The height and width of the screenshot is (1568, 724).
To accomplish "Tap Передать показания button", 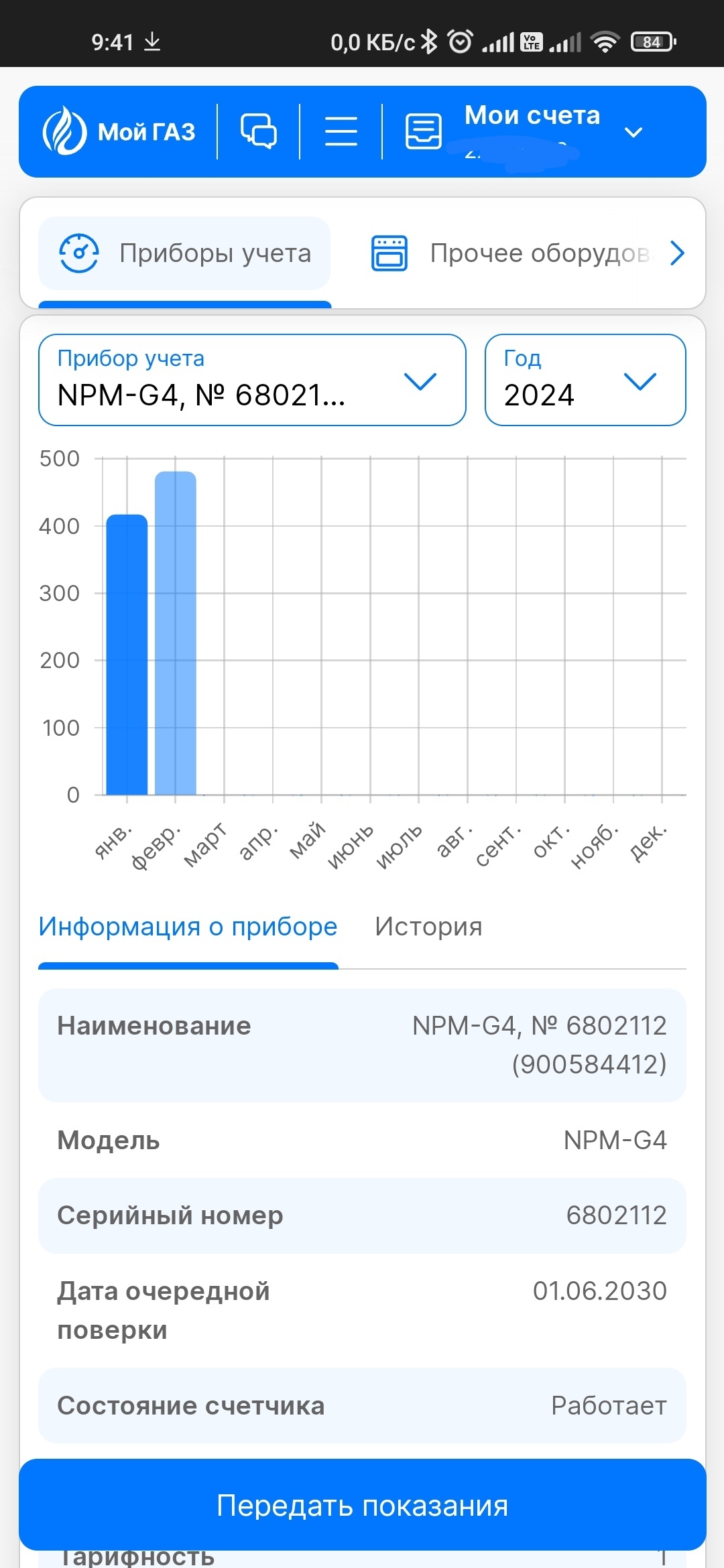I will [x=362, y=1505].
